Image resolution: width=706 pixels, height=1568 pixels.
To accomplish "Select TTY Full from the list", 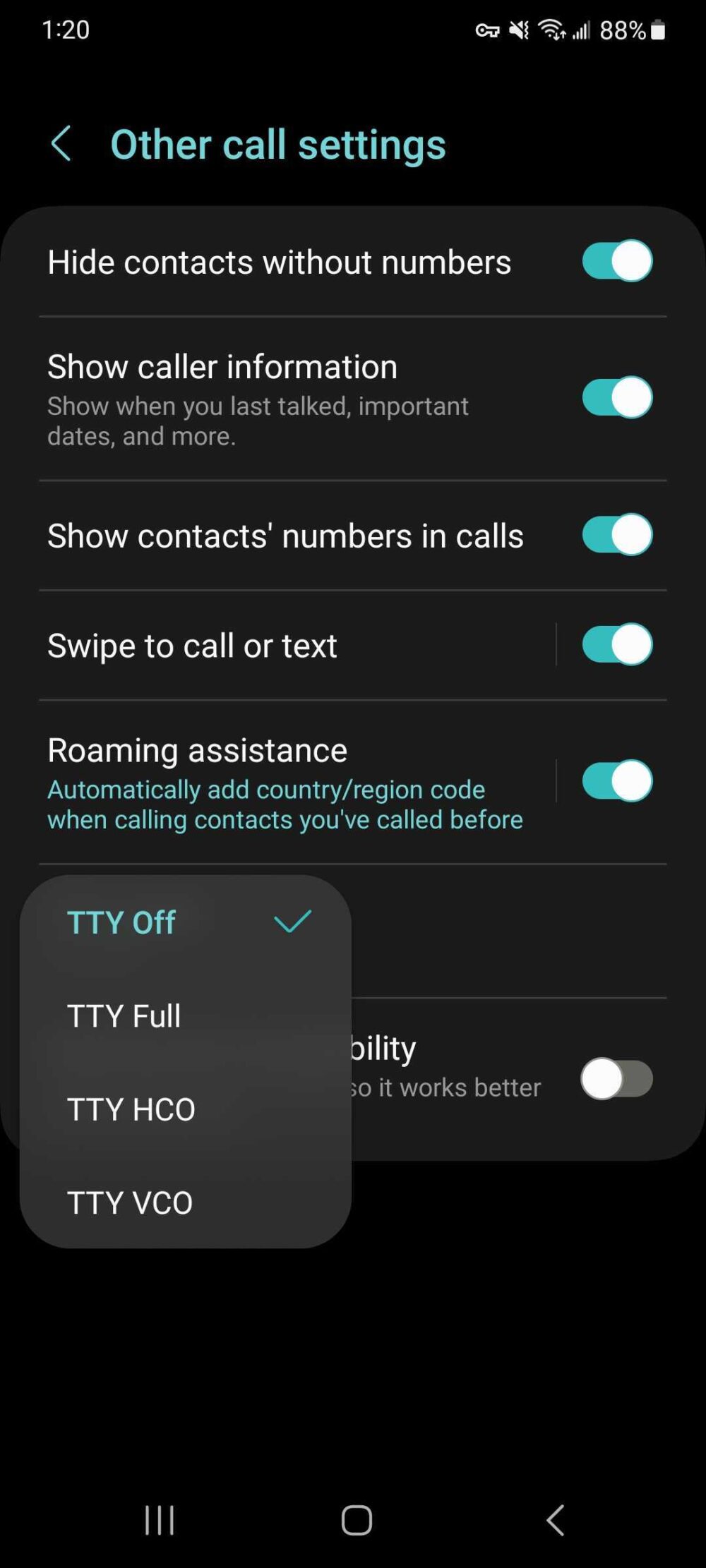I will [124, 1015].
